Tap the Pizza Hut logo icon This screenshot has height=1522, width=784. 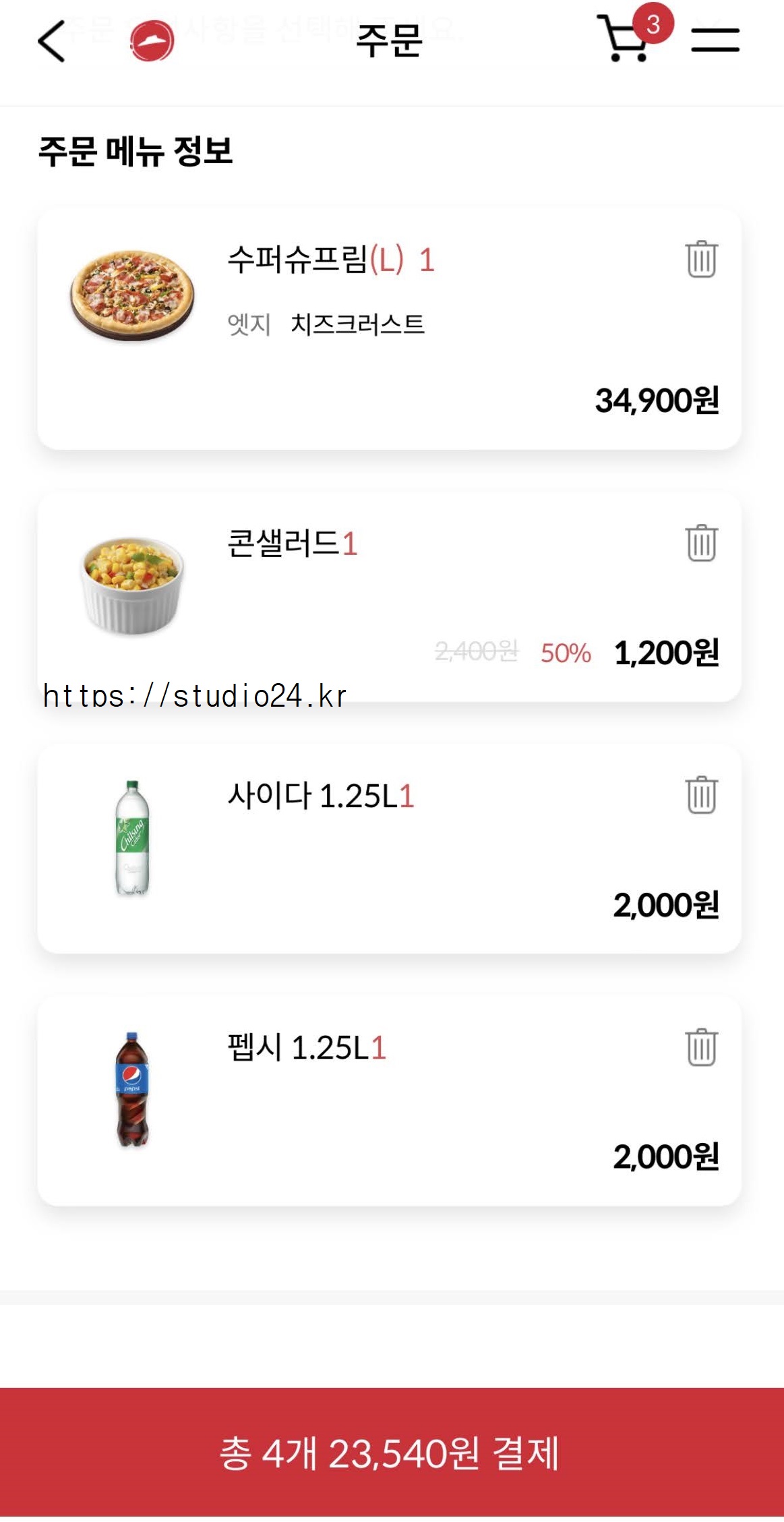pyautogui.click(x=152, y=41)
